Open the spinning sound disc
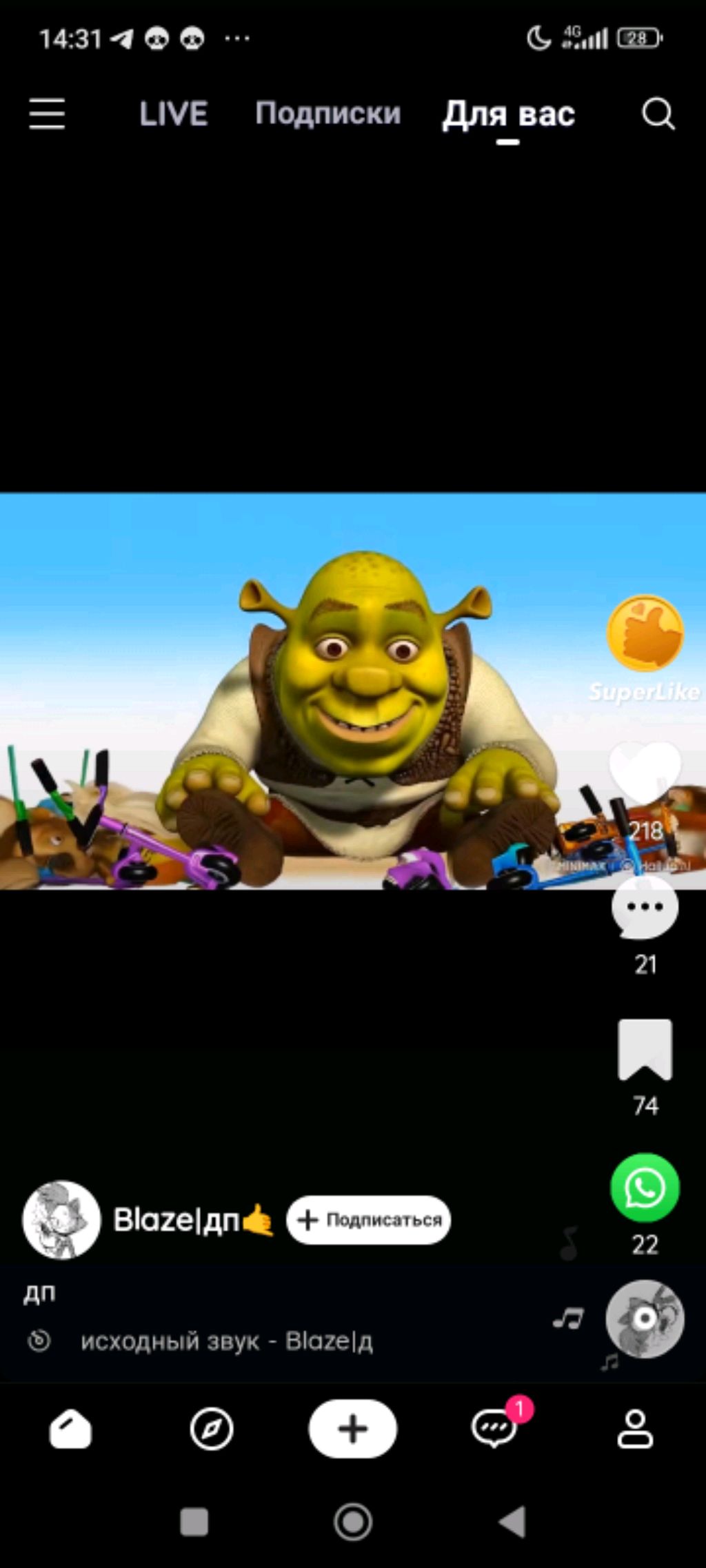706x1568 pixels. pos(645,1319)
